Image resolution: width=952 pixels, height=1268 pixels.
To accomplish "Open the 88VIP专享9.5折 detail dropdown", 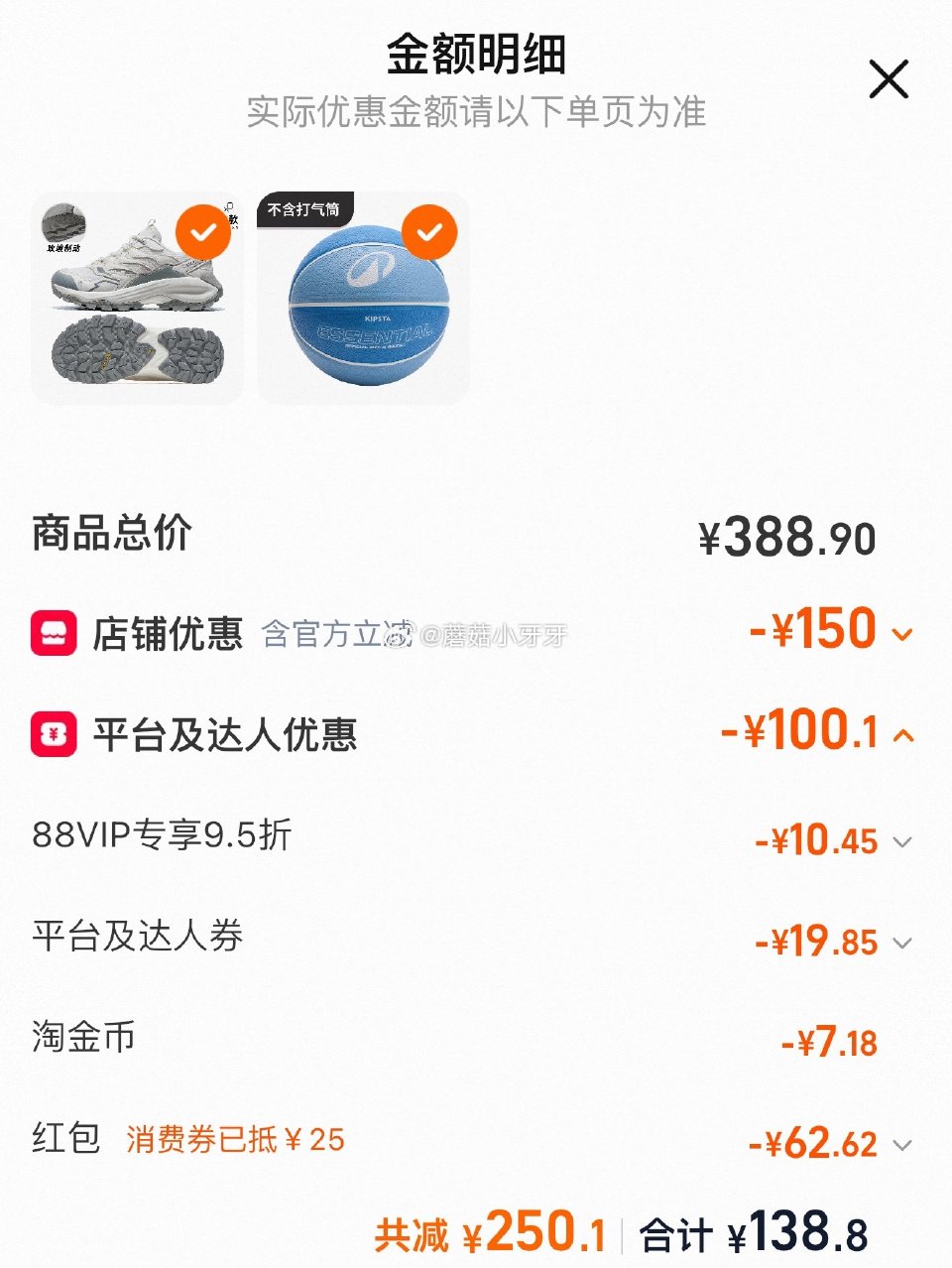I will click(x=900, y=840).
